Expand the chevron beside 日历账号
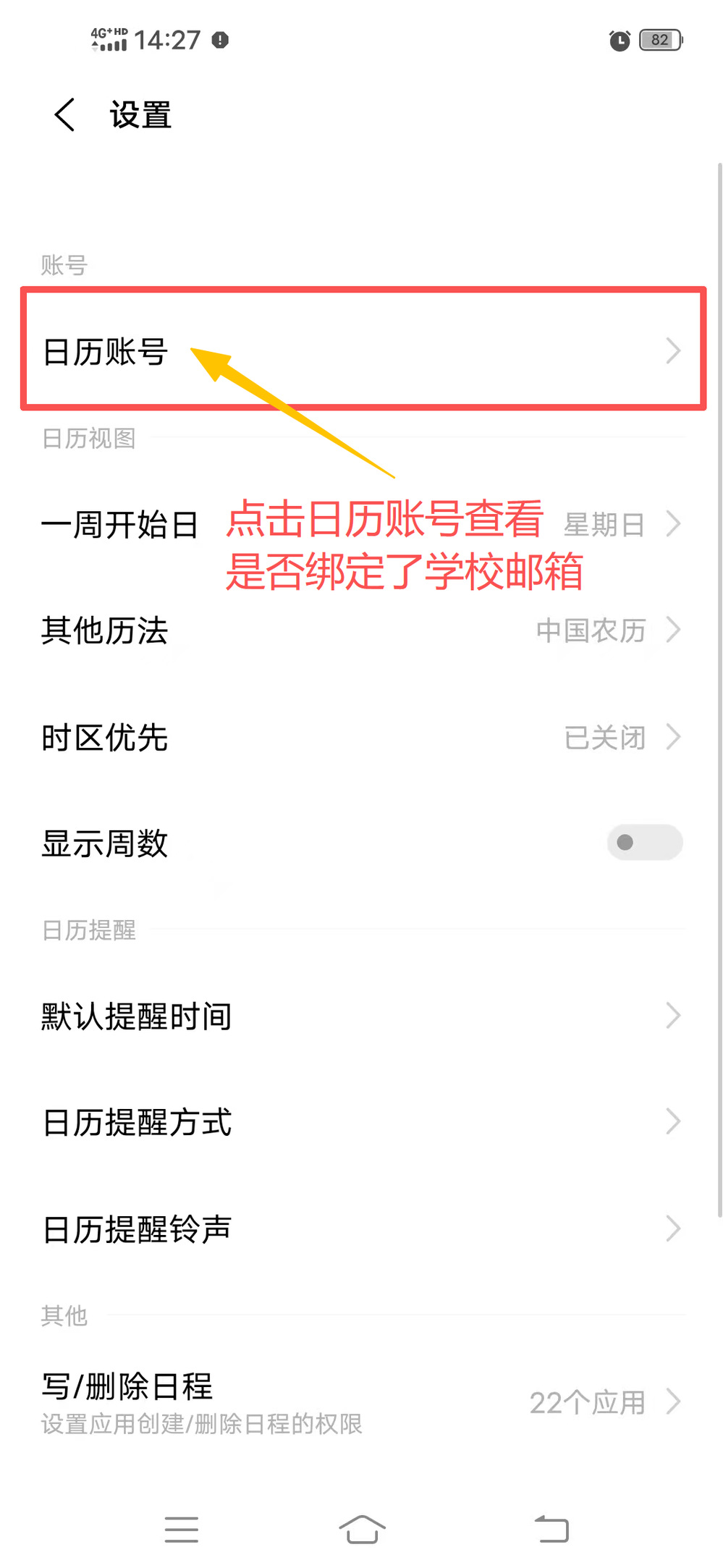Viewport: 723px width, 1568px height. coord(672,351)
